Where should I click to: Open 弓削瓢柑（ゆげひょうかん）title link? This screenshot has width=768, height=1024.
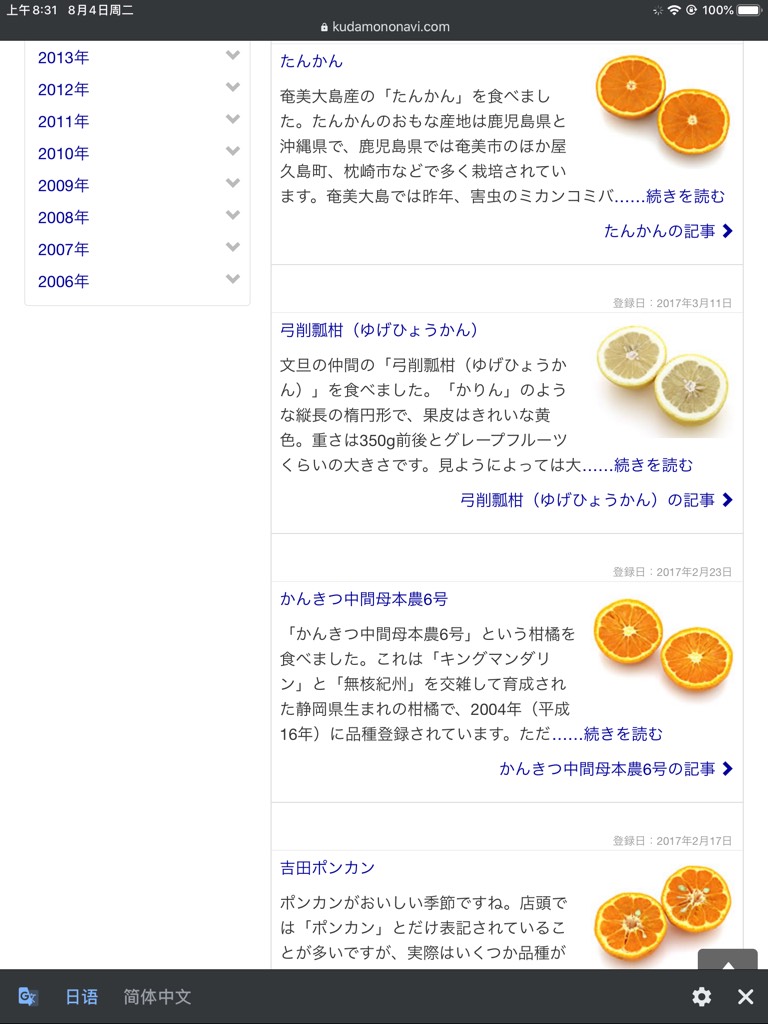tap(379, 330)
